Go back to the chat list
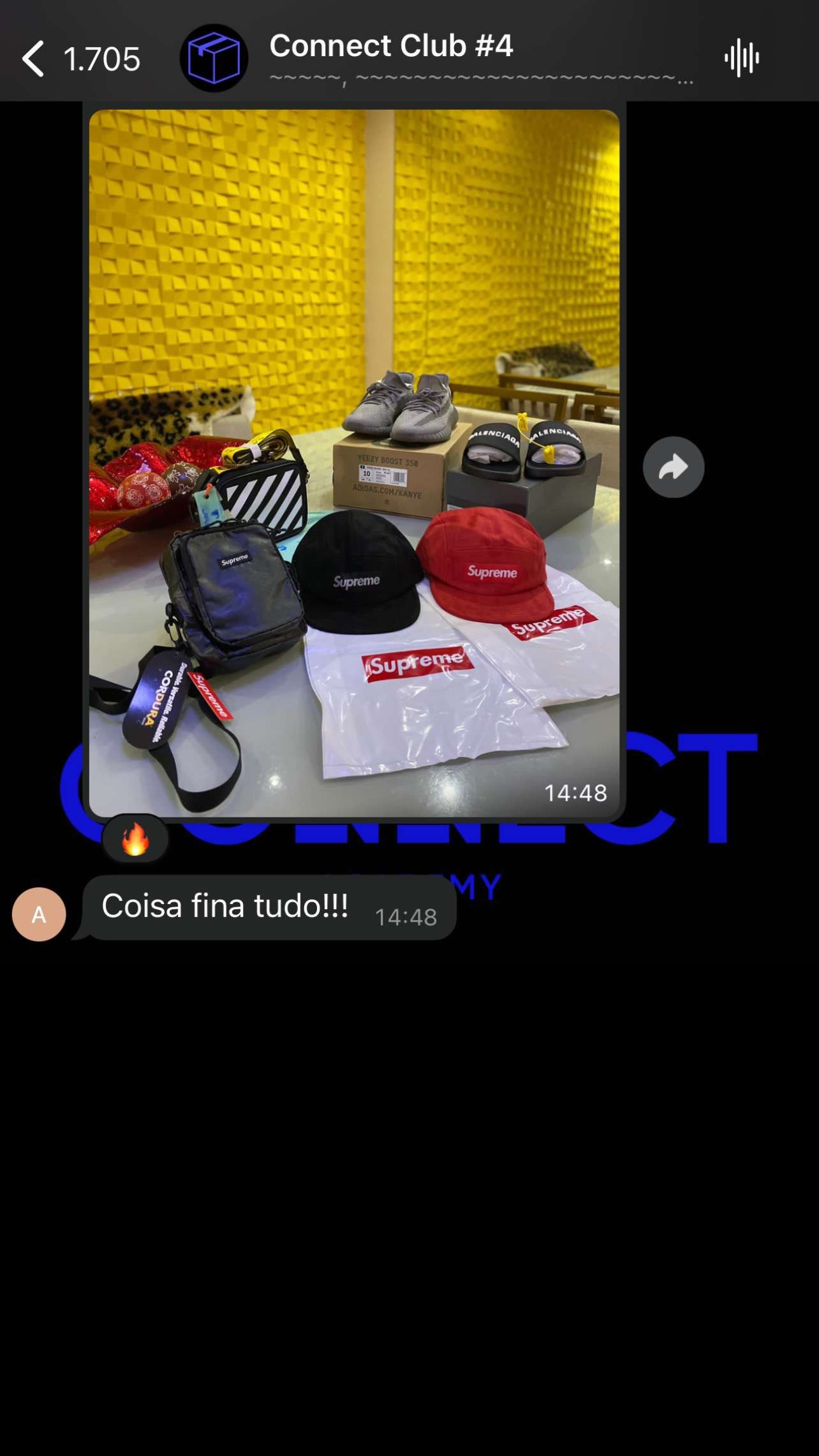 pos(80,59)
